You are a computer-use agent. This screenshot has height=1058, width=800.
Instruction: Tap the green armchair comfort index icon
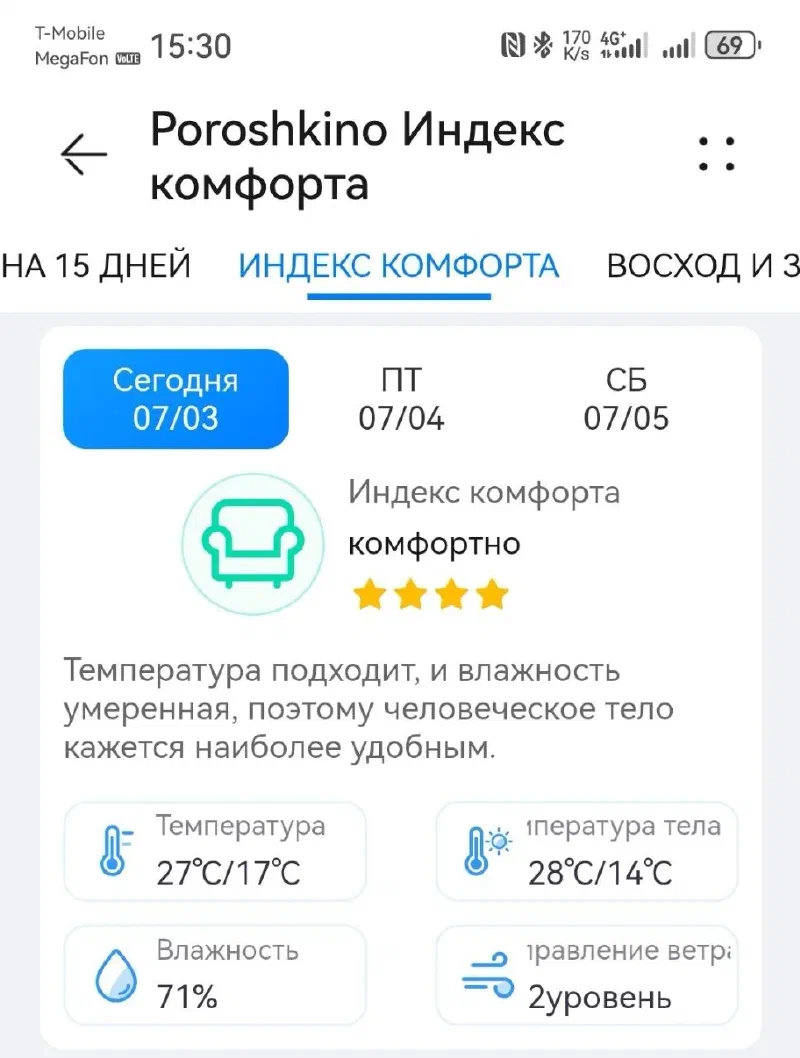[x=252, y=543]
